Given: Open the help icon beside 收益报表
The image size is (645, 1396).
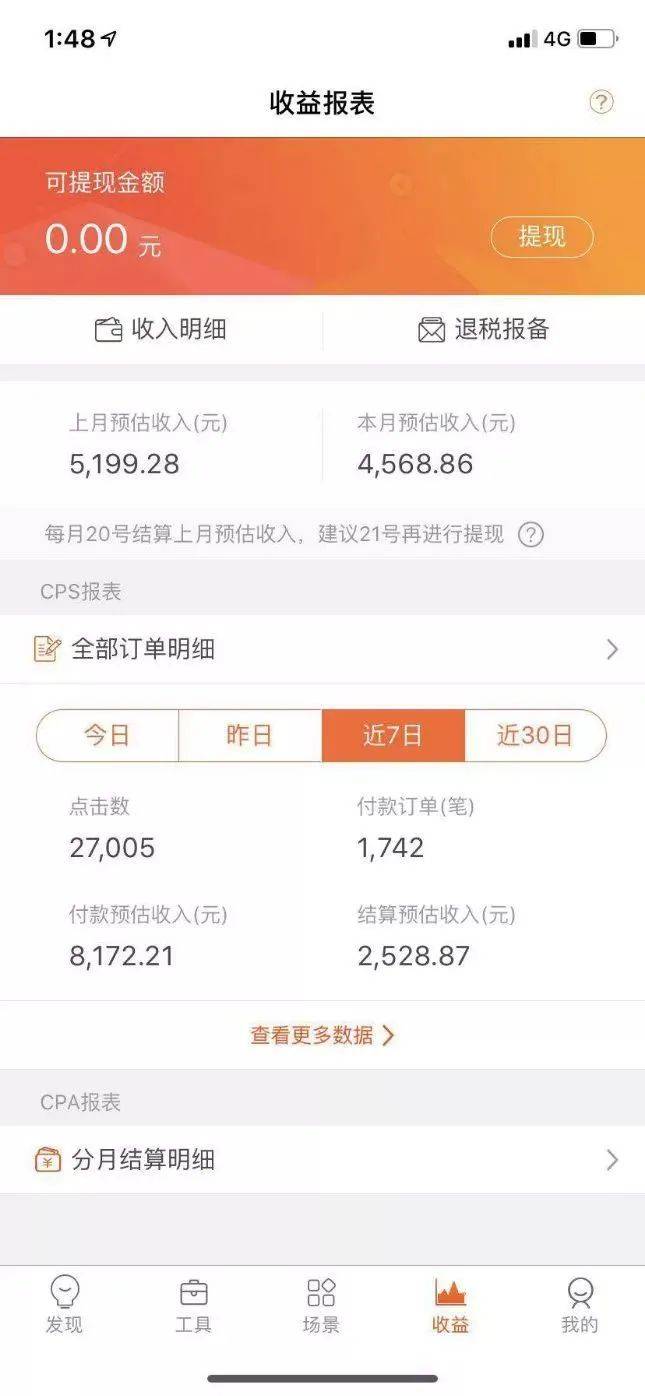Looking at the screenshot, I should (x=601, y=102).
